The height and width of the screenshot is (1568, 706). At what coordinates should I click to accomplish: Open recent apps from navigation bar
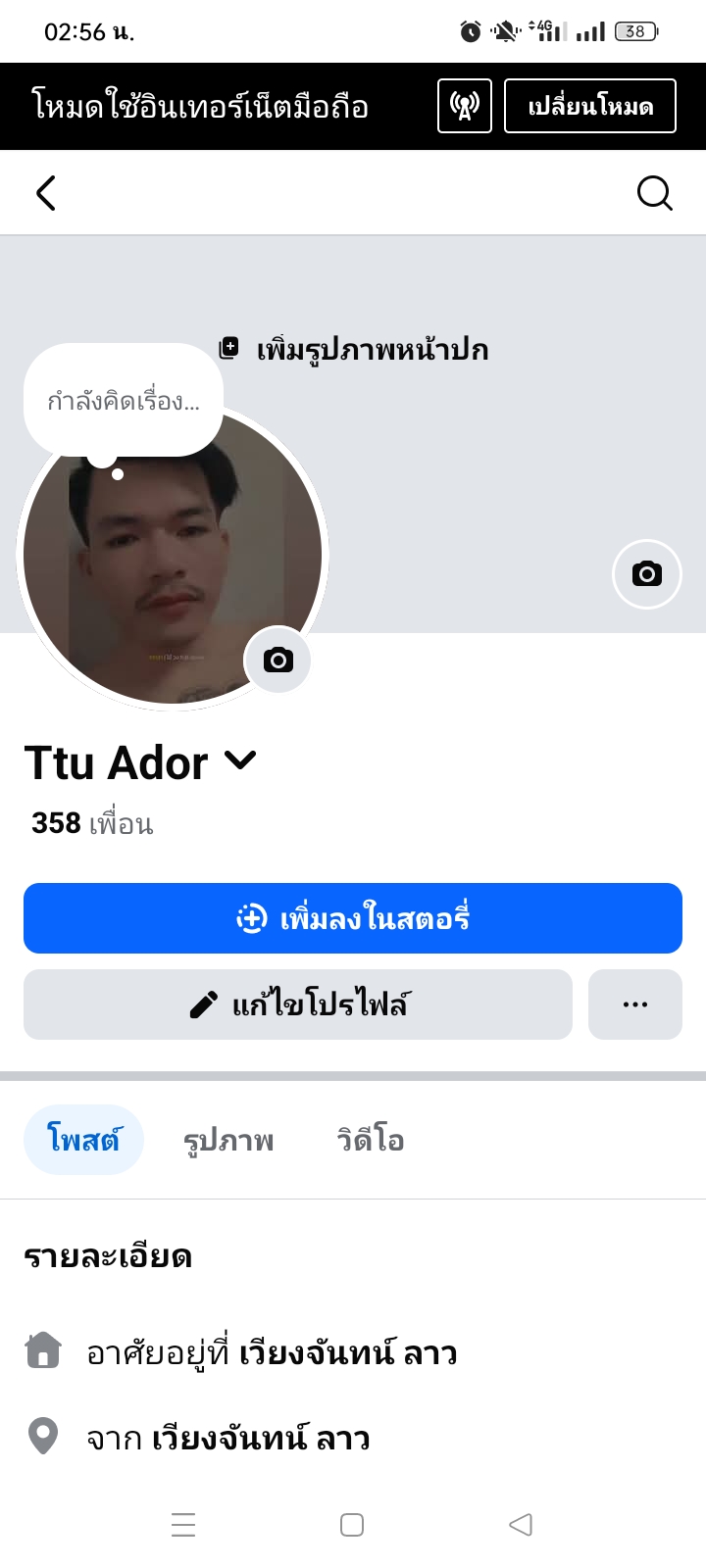coord(183,1525)
